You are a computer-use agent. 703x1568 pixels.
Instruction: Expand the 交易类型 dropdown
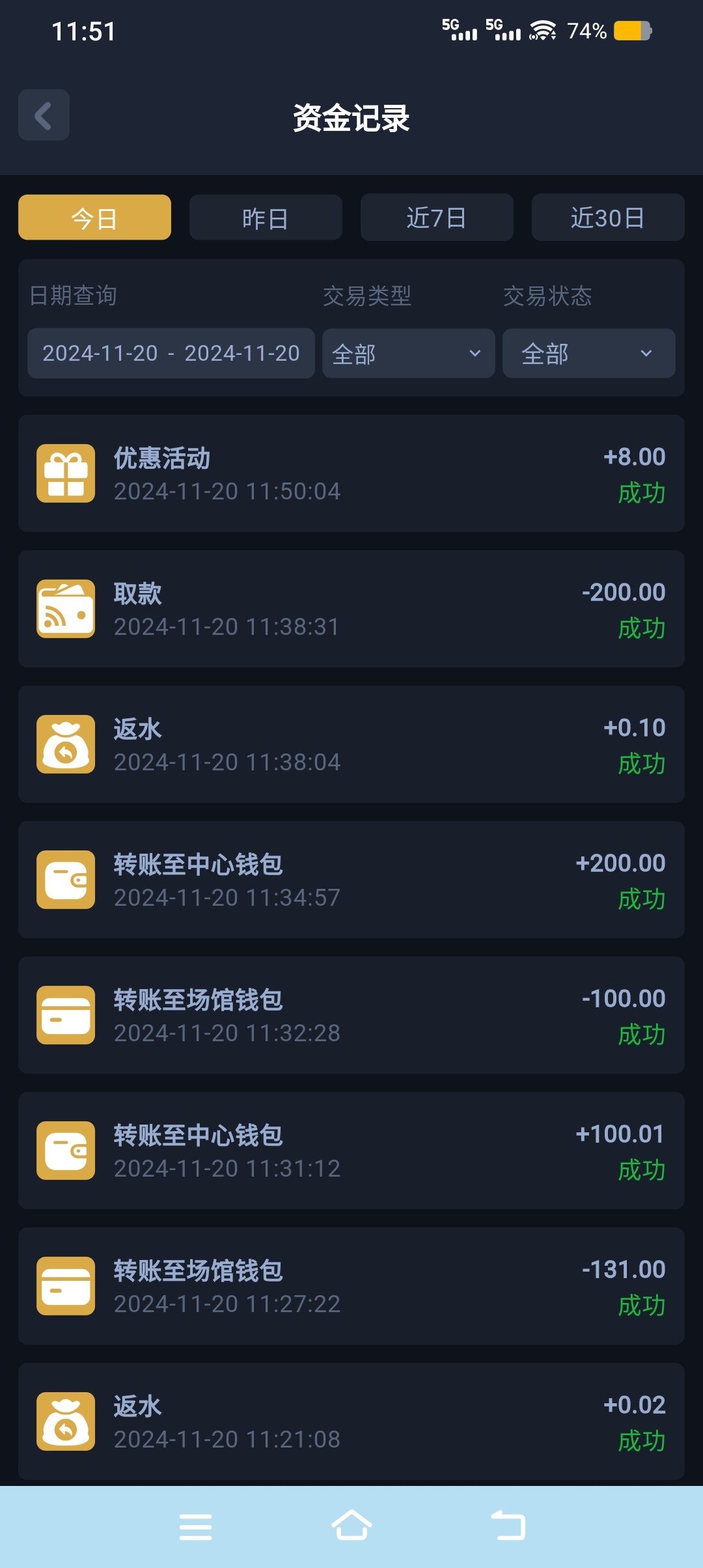coord(409,353)
